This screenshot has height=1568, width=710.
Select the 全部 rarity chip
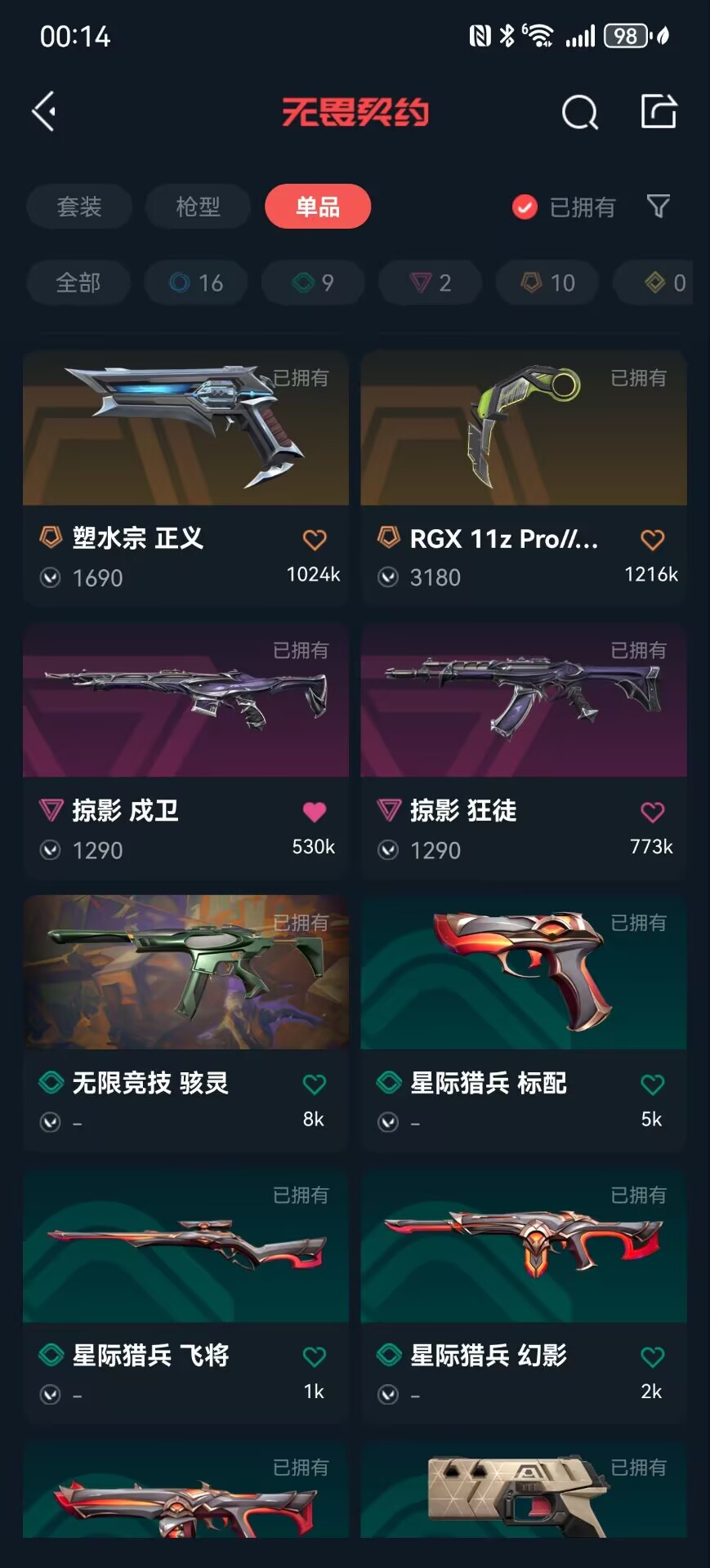78,283
